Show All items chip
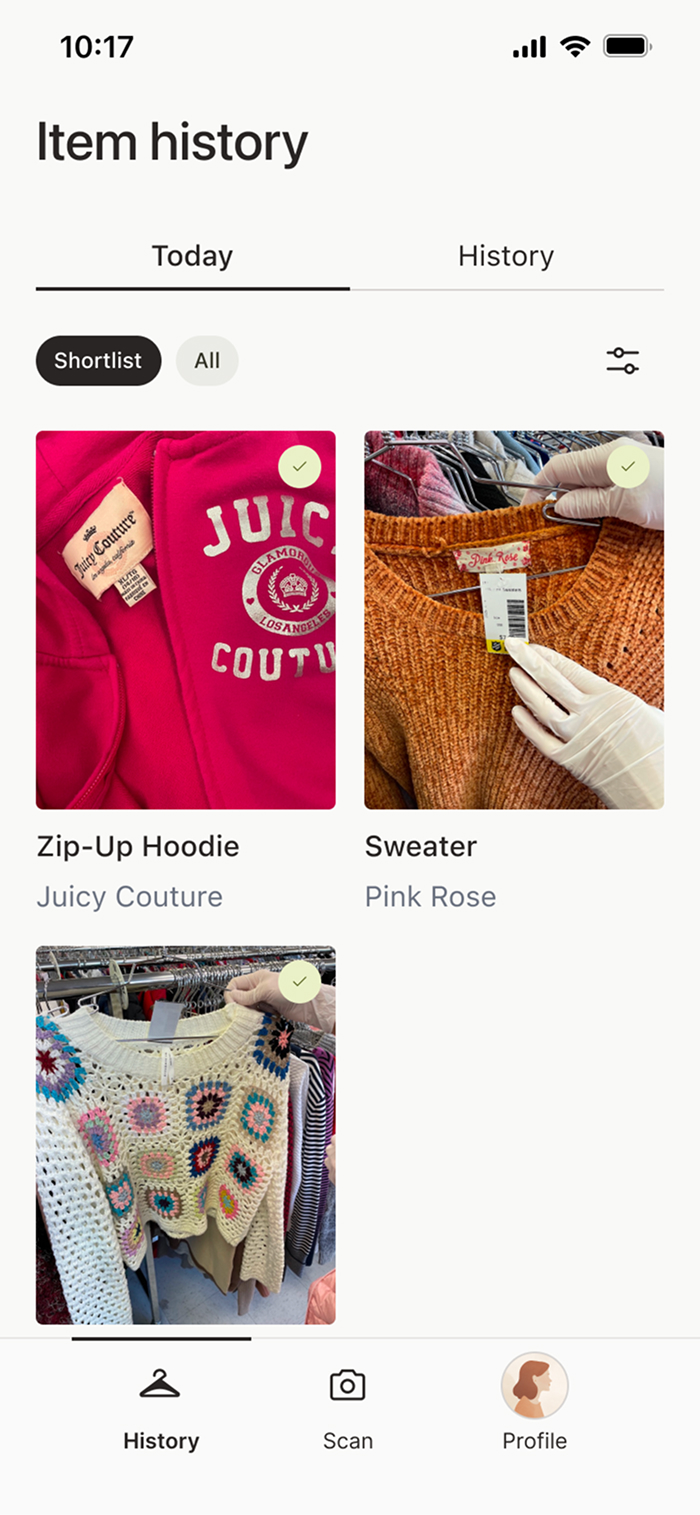Image resolution: width=700 pixels, height=1515 pixels. 207,361
